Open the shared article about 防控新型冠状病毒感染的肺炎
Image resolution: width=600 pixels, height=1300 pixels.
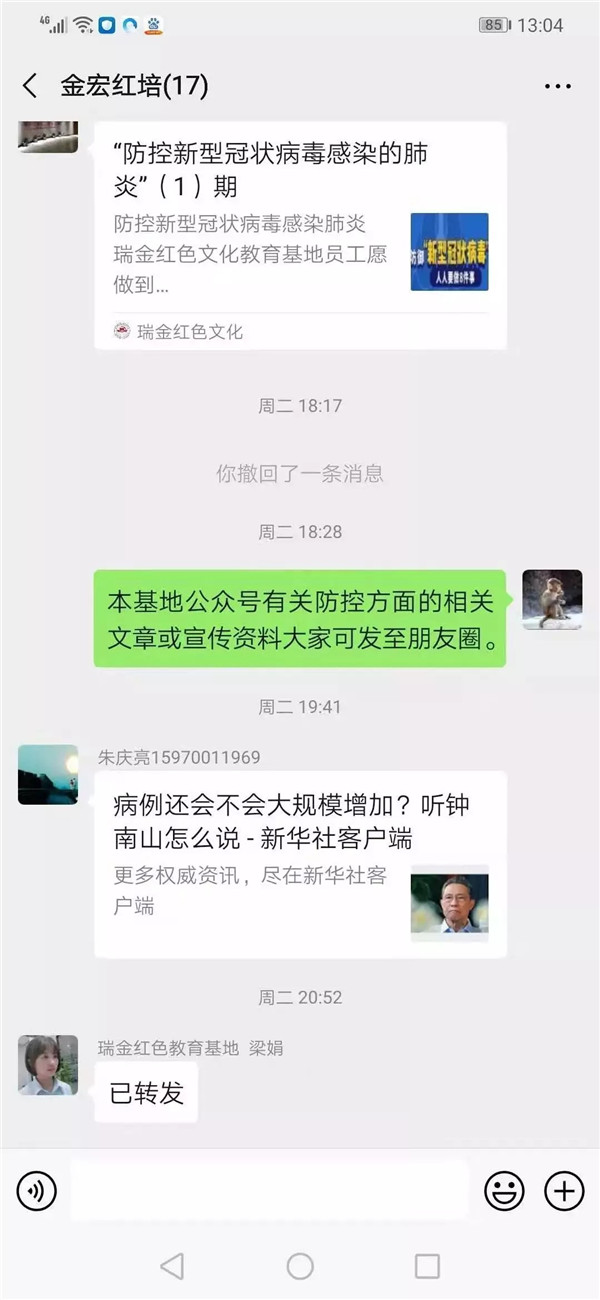[x=300, y=235]
